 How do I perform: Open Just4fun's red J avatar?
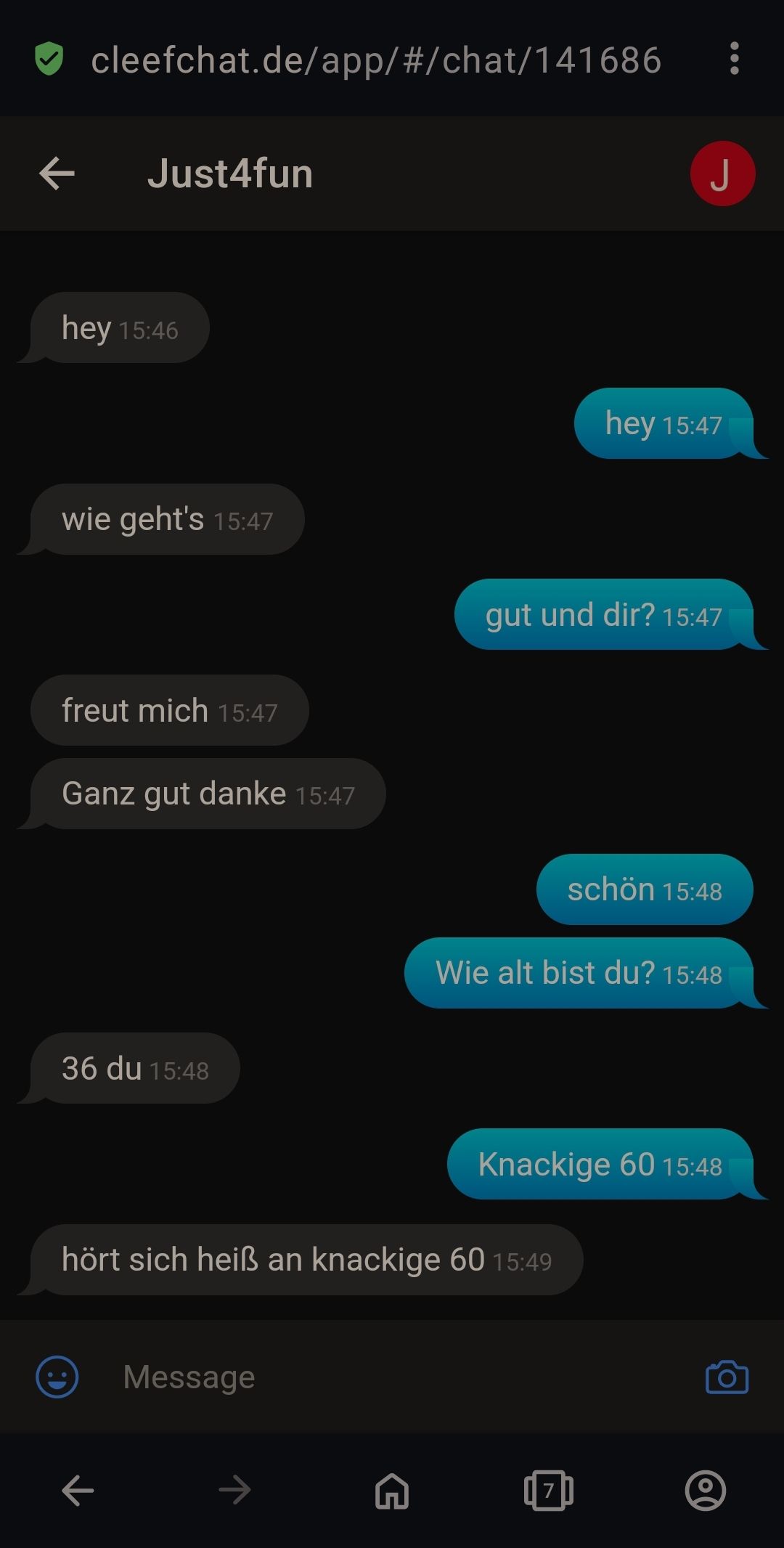pos(722,174)
